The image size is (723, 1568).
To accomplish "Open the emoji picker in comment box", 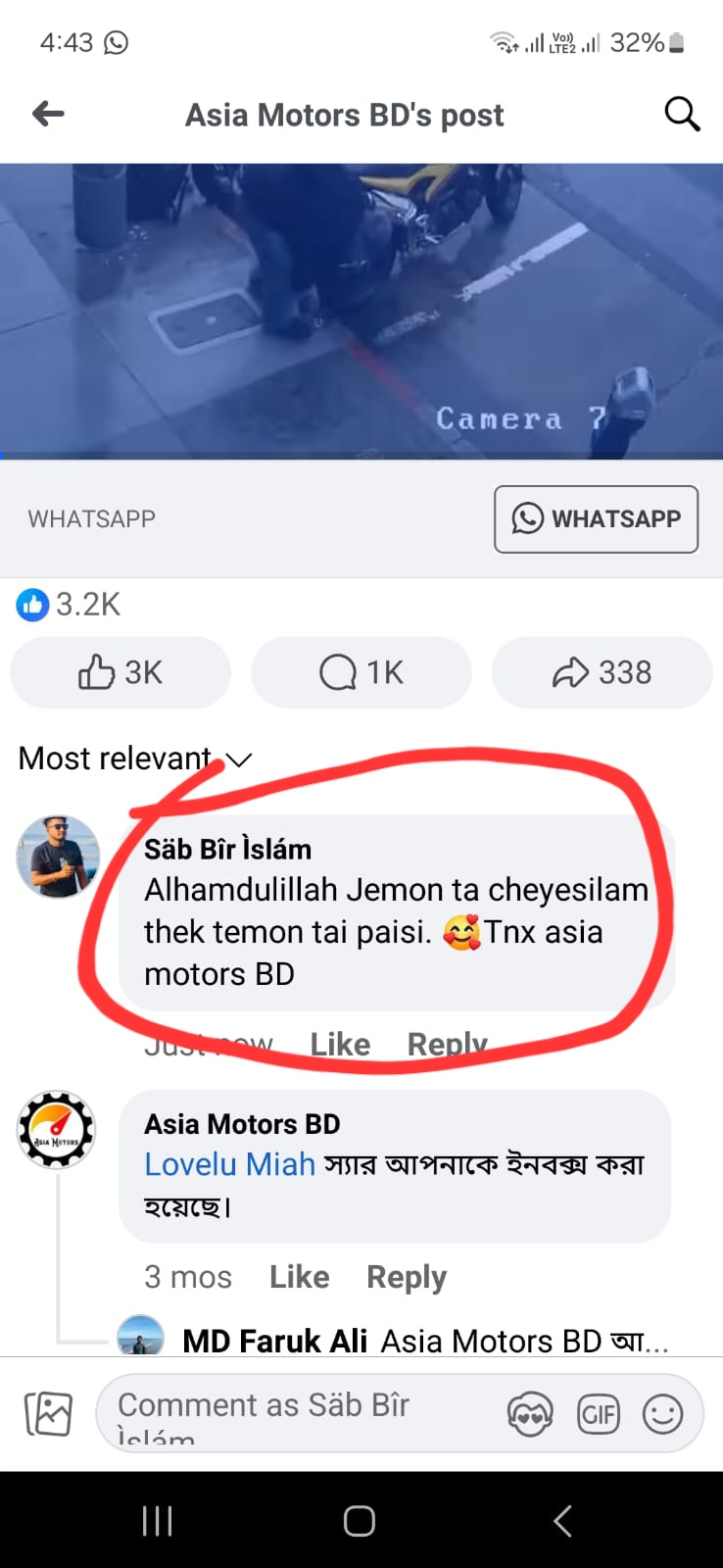I will pos(662,1414).
